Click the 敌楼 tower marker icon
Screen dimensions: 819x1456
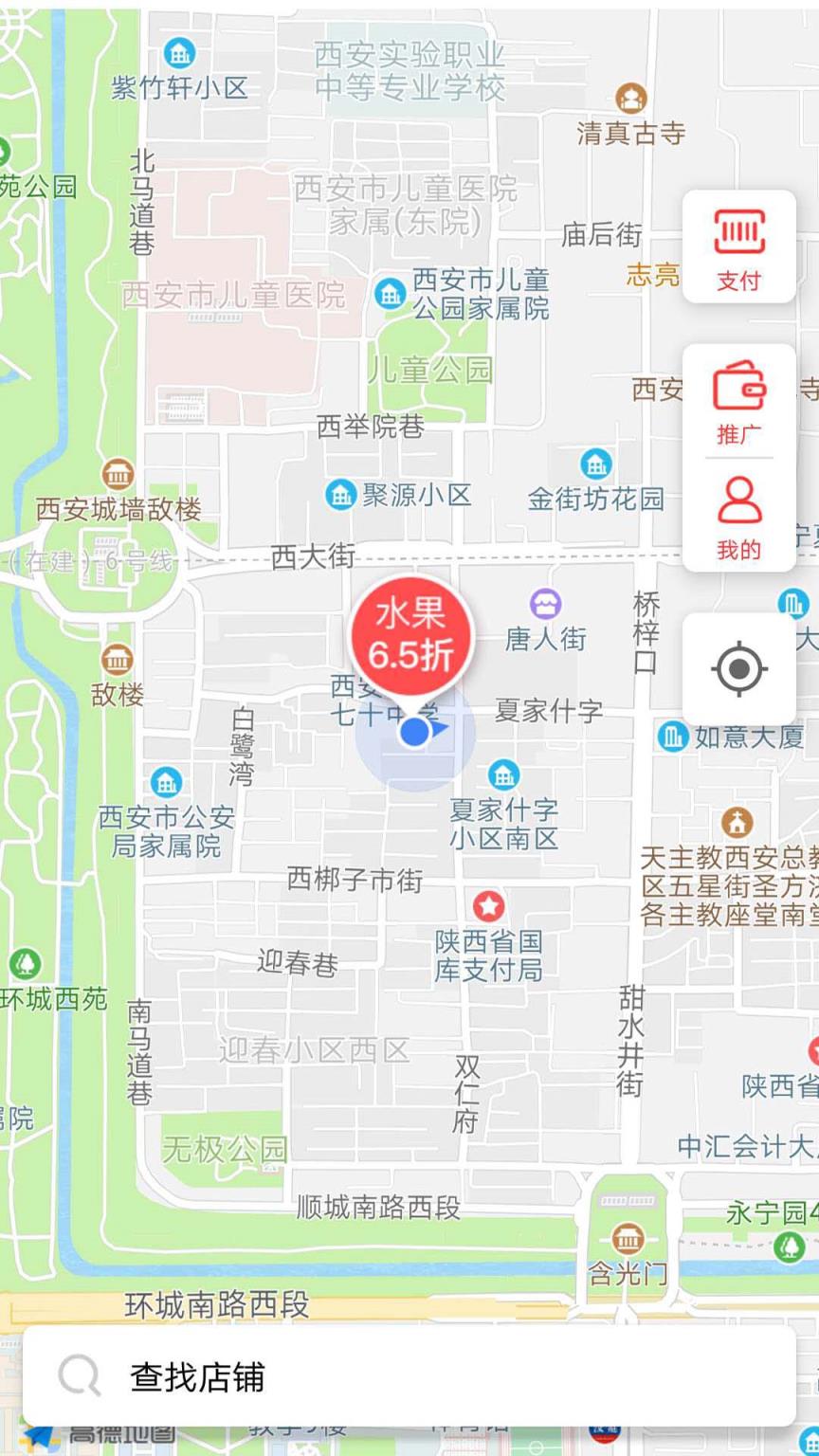point(118,660)
